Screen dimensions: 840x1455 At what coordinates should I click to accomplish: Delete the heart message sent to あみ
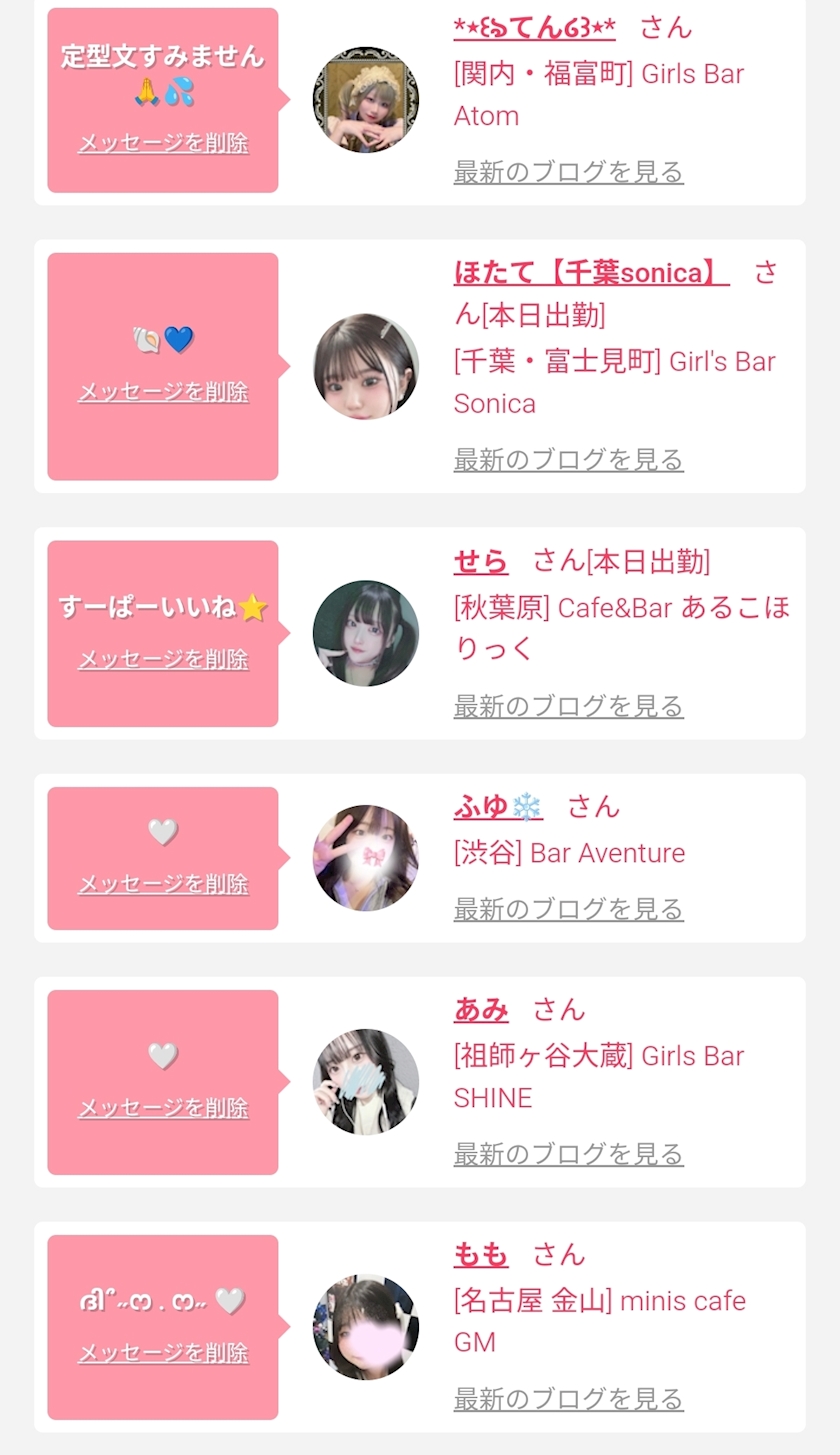163,1108
